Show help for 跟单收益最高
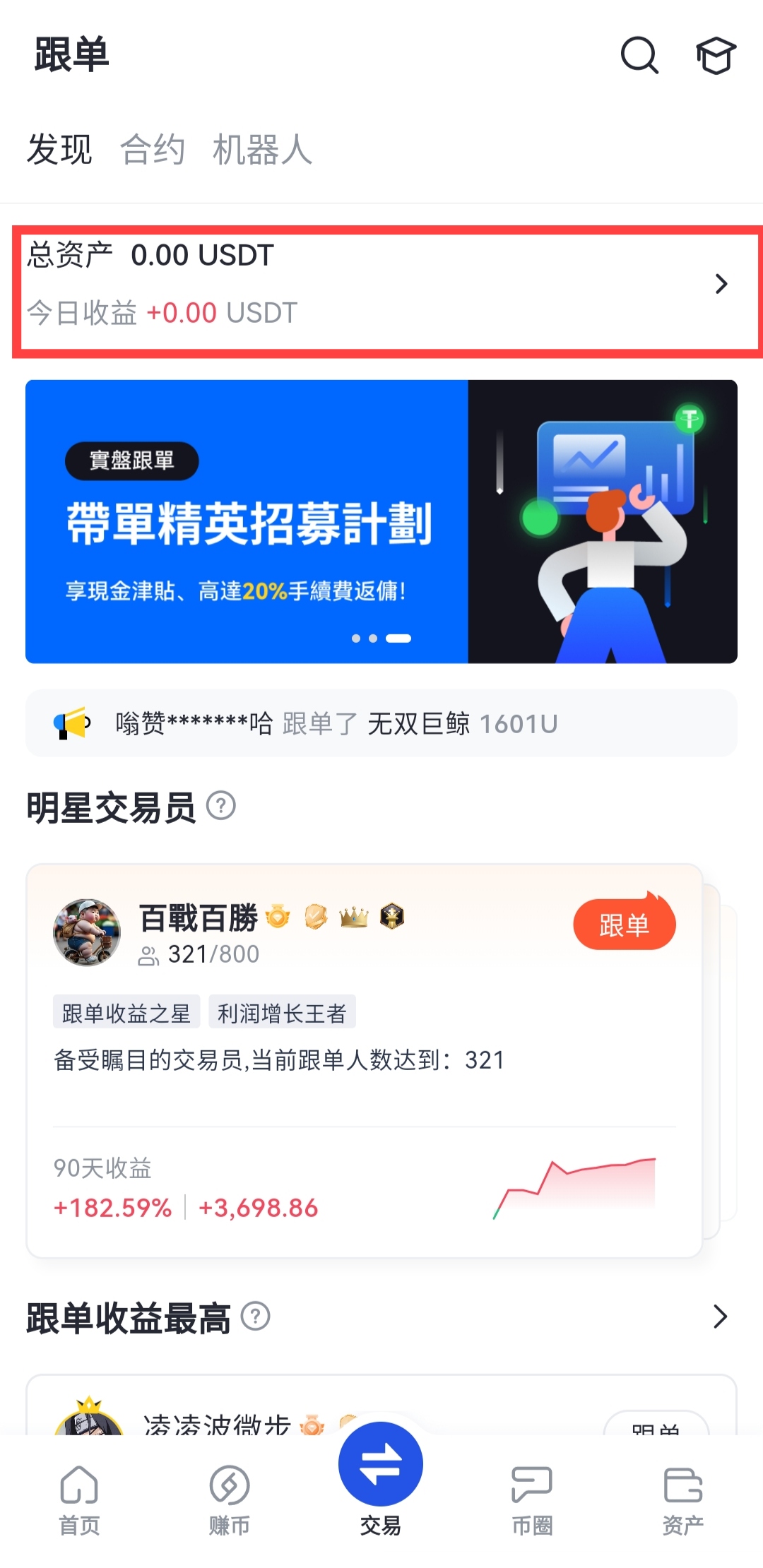This screenshot has height=1568, width=763. click(256, 1317)
